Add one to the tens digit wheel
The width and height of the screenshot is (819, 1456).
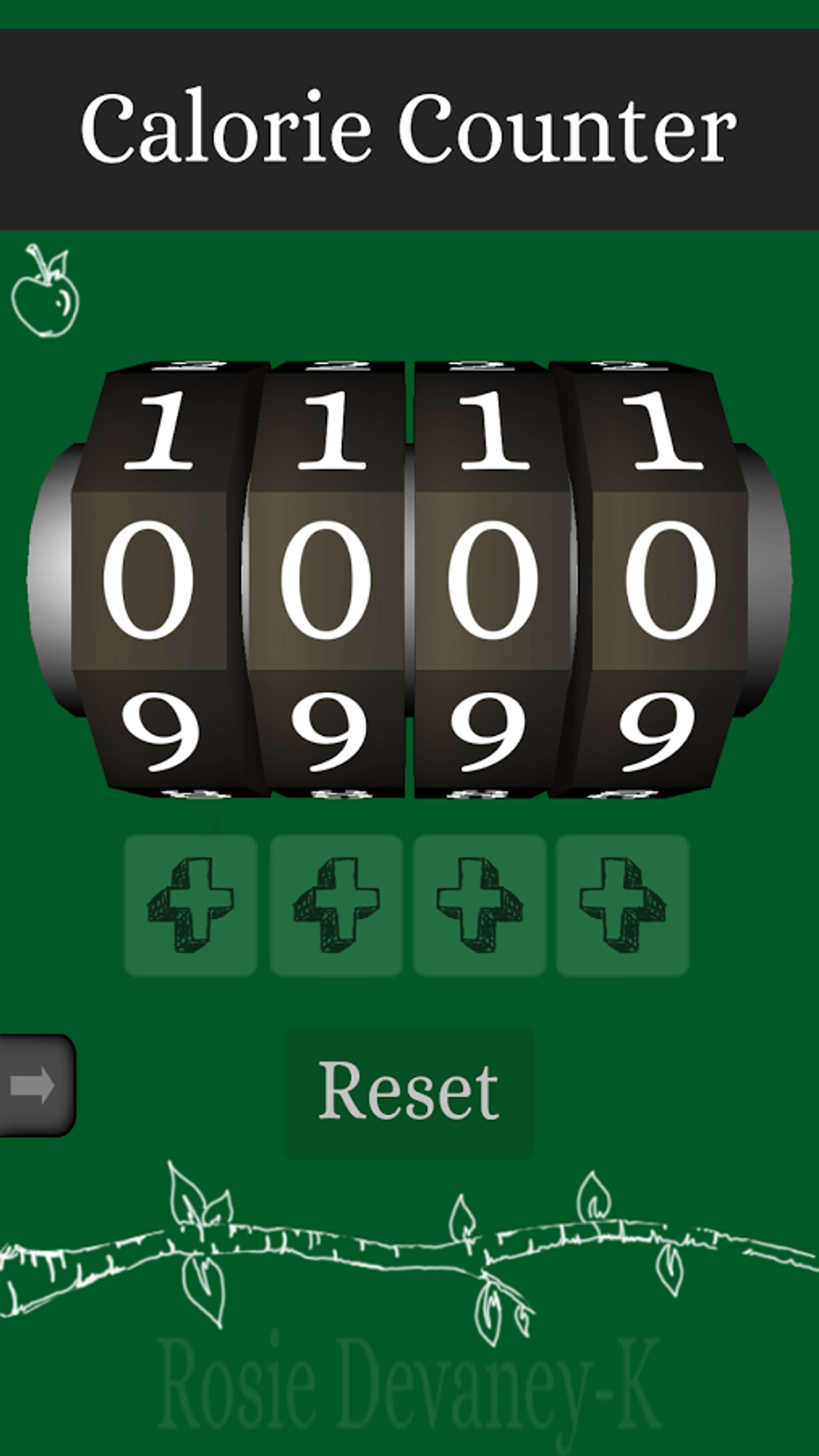pos(480,905)
